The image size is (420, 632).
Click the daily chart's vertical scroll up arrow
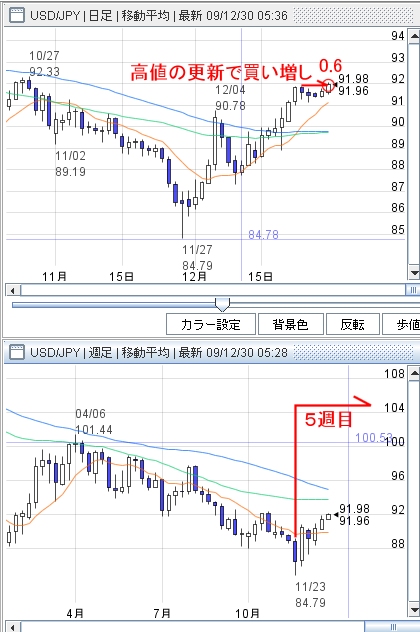click(x=414, y=37)
